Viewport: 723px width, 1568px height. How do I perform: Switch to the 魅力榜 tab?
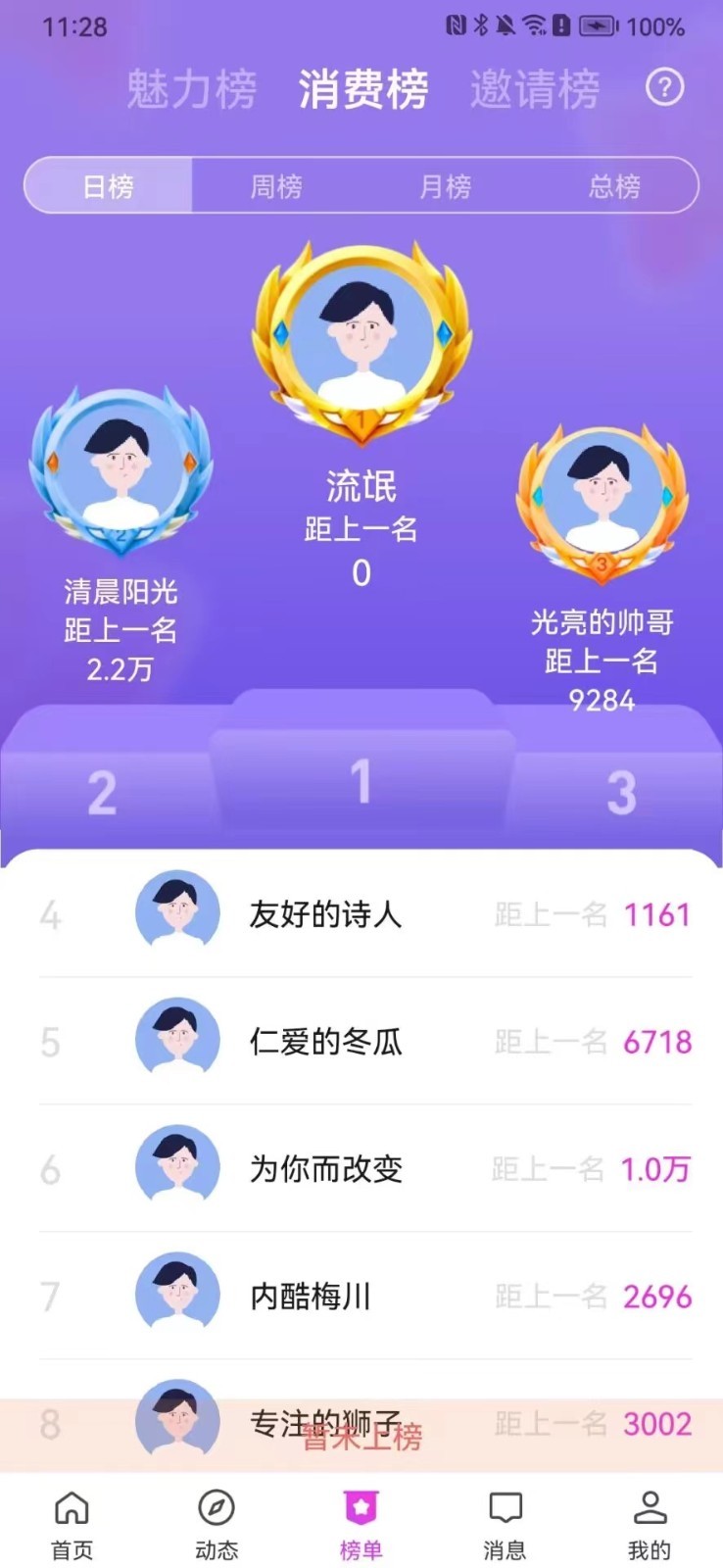pyautogui.click(x=192, y=90)
